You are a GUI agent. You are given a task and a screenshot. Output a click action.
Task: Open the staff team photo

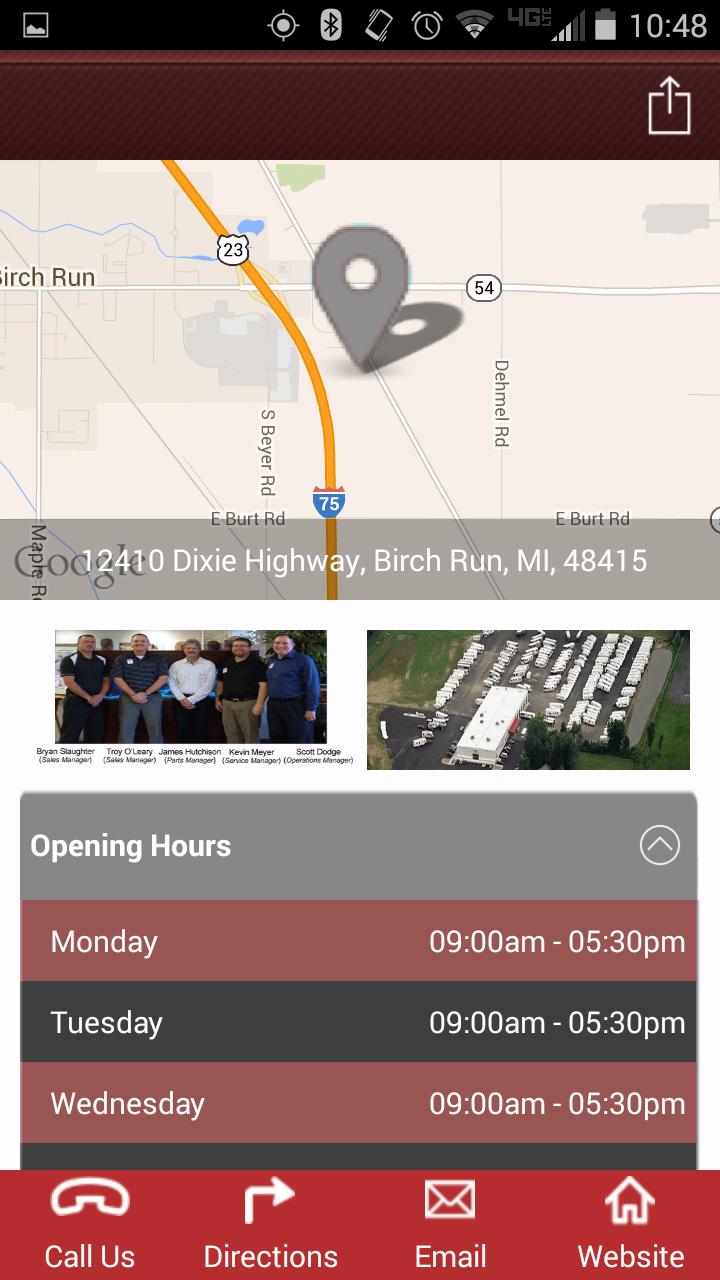click(191, 697)
